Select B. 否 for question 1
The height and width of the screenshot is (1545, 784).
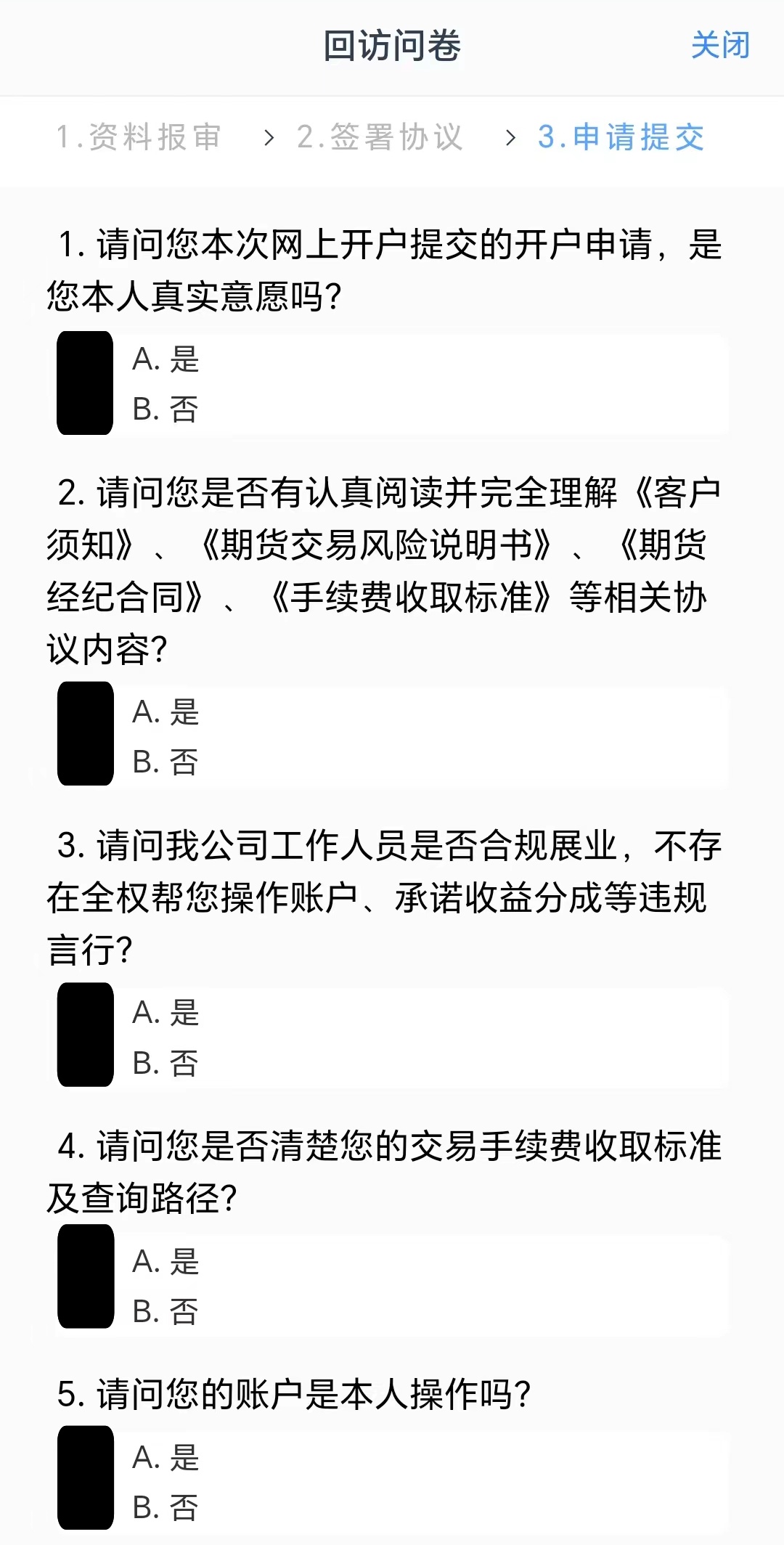[166, 409]
